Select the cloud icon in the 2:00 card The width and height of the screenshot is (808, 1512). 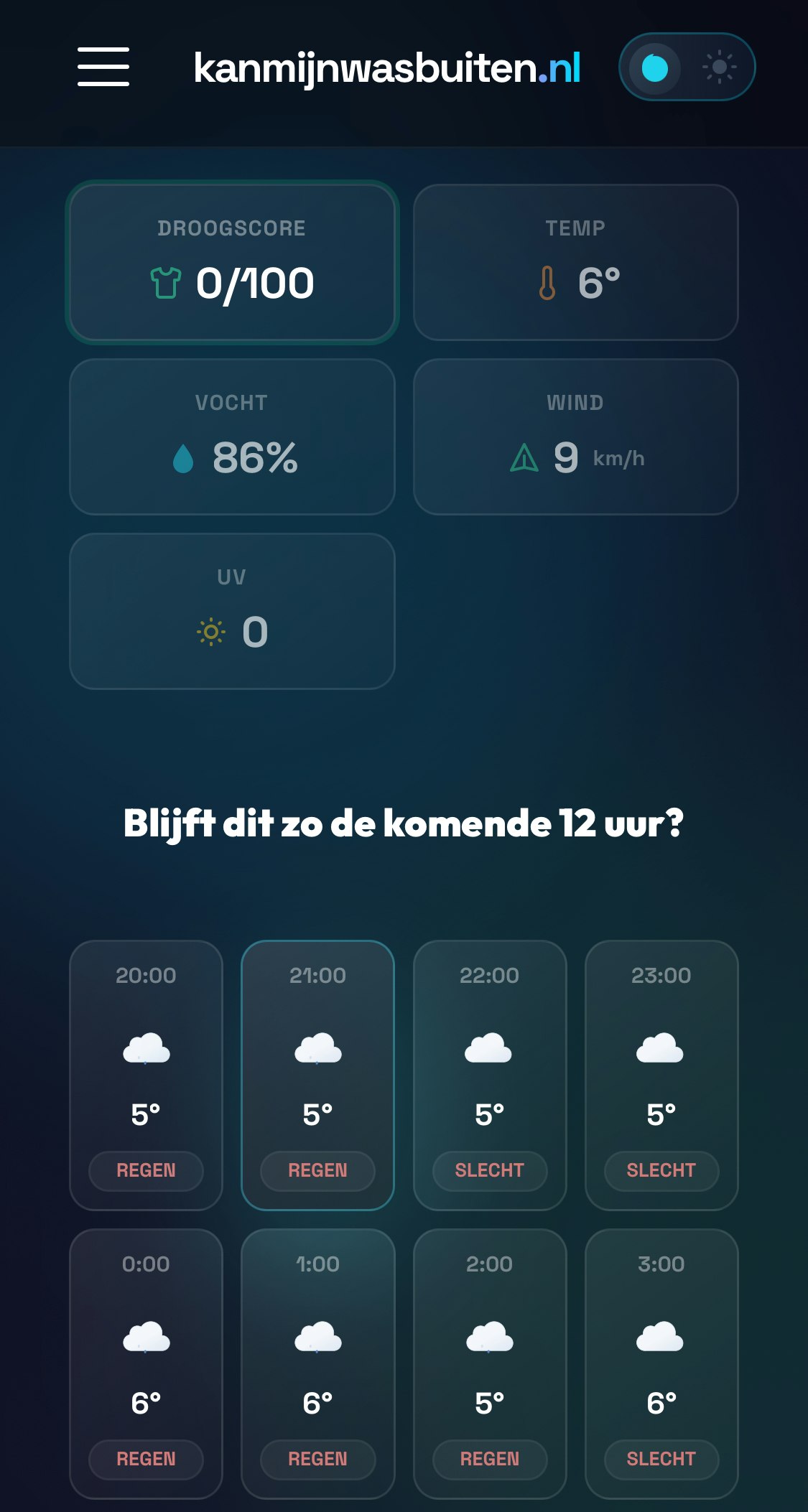tap(489, 1339)
